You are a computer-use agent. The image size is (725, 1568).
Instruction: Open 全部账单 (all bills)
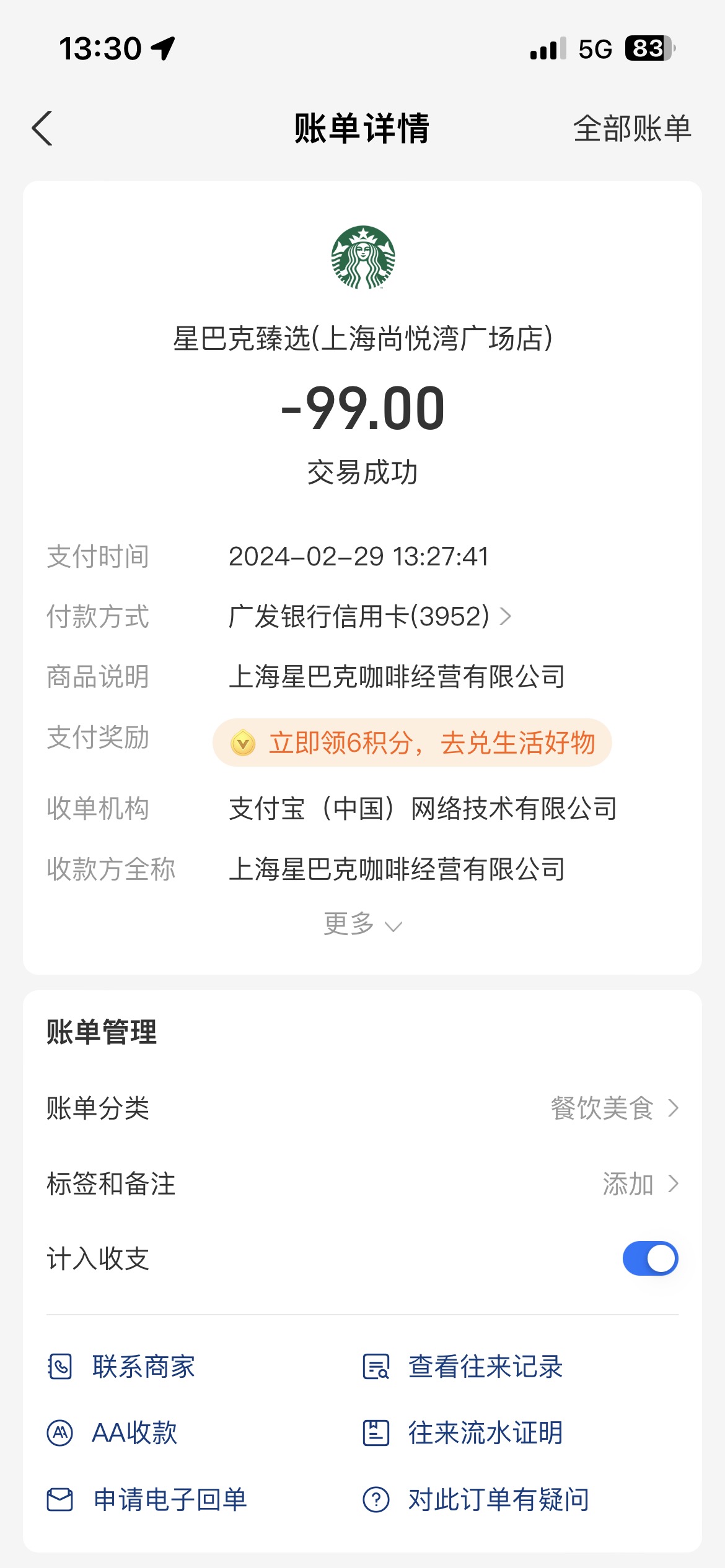[631, 128]
